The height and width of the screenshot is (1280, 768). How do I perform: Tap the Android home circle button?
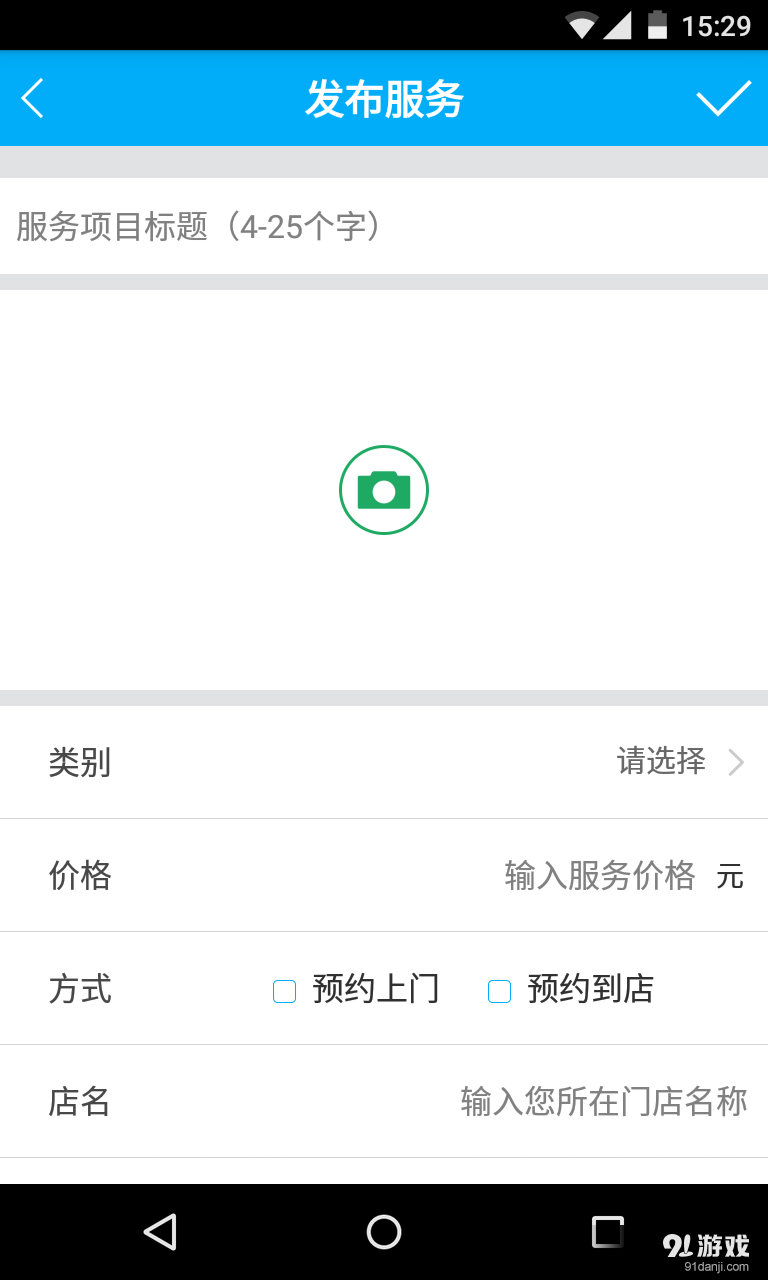[x=383, y=1231]
